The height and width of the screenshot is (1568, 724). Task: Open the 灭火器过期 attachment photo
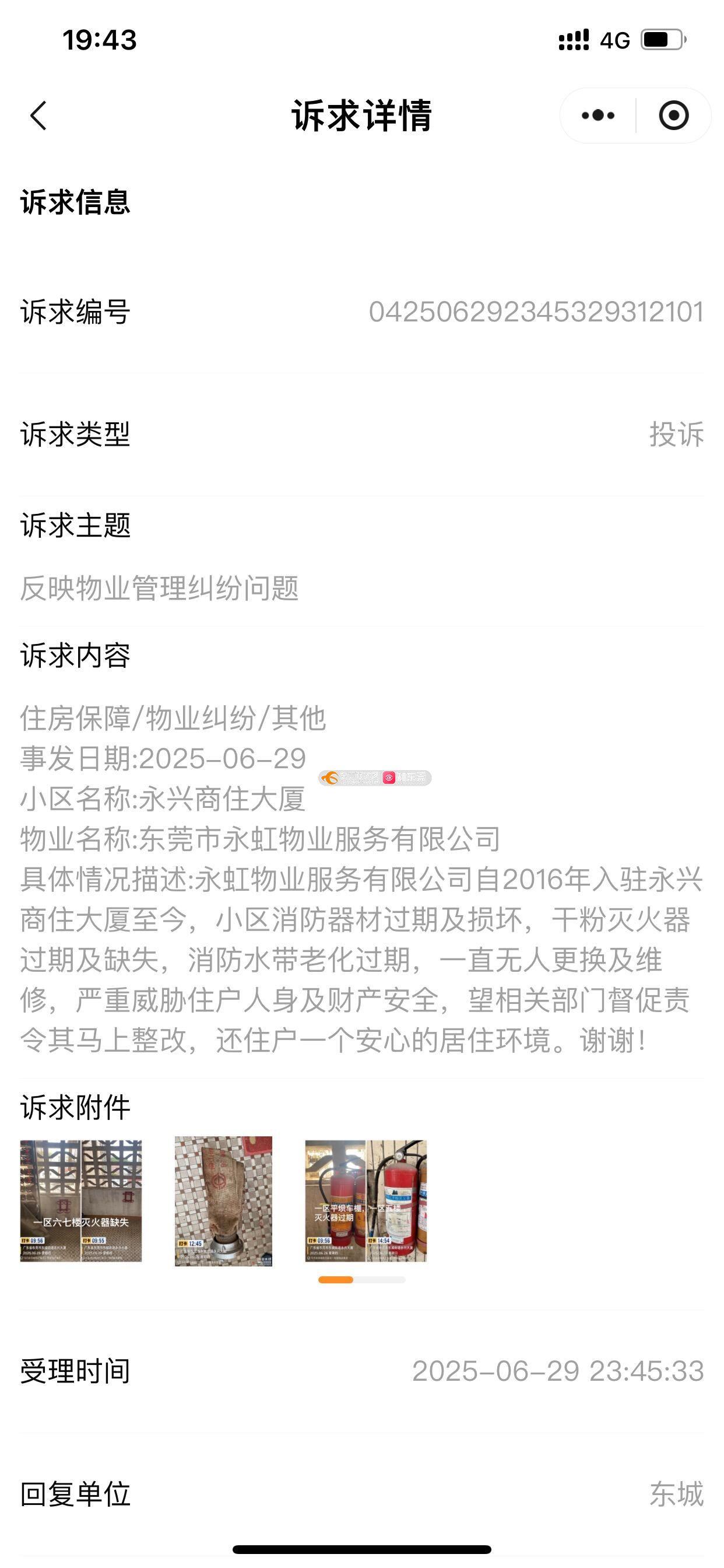point(365,1200)
